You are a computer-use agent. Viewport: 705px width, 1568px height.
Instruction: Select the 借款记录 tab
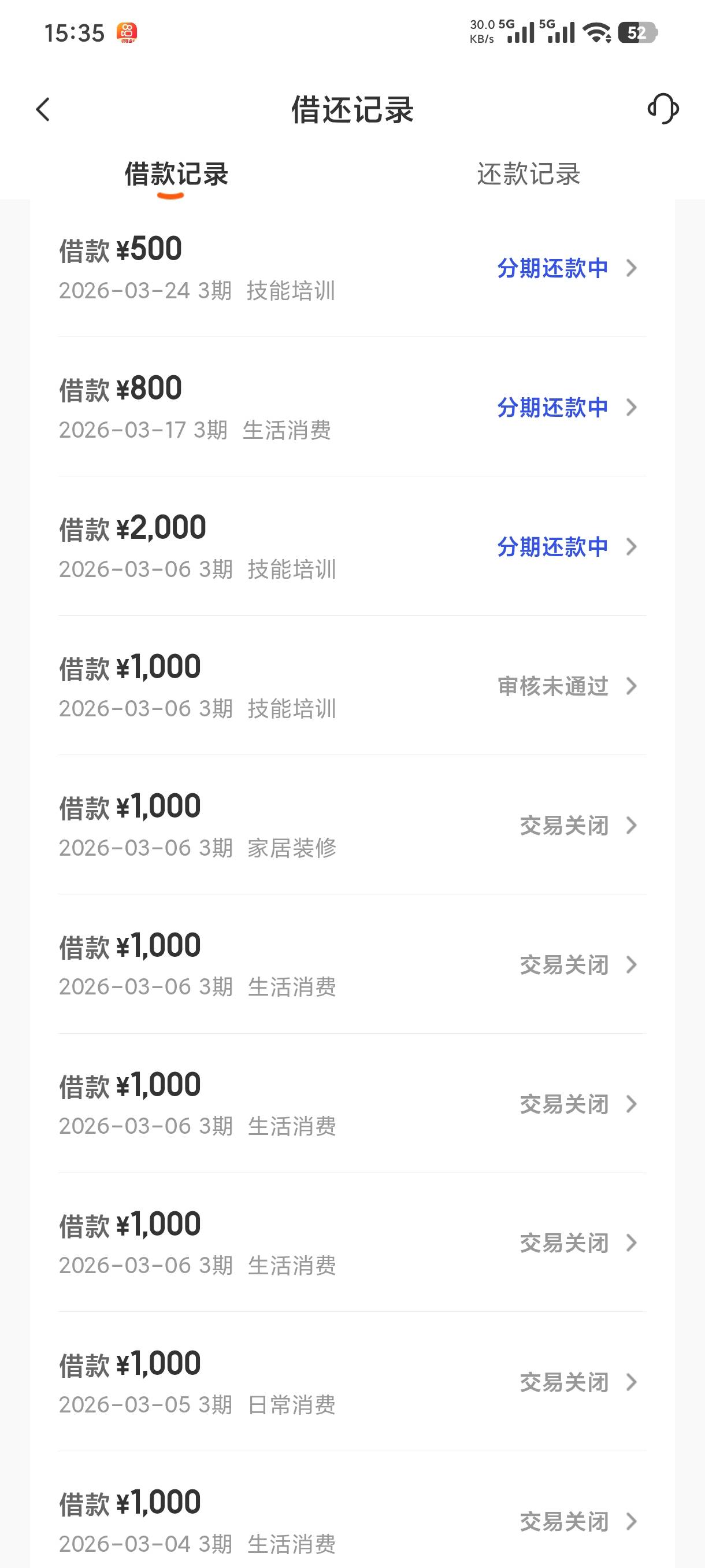pyautogui.click(x=176, y=174)
